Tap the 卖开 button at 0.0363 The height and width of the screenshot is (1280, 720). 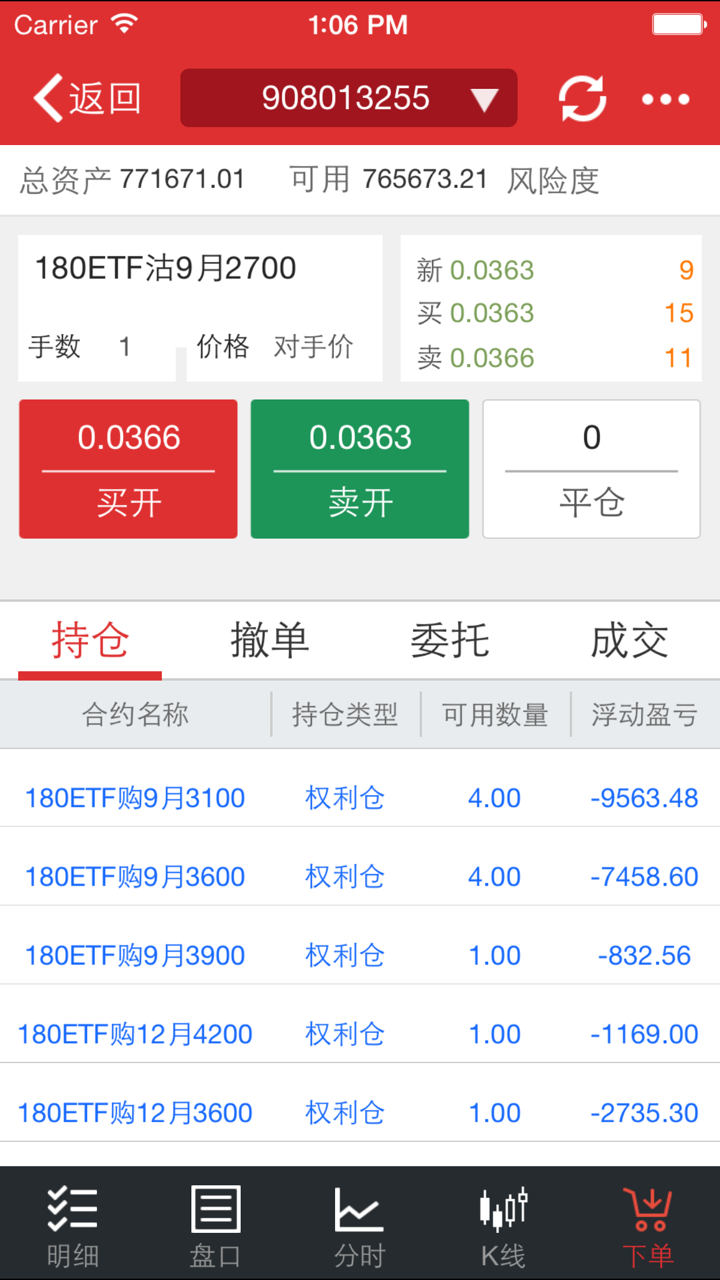(x=360, y=469)
